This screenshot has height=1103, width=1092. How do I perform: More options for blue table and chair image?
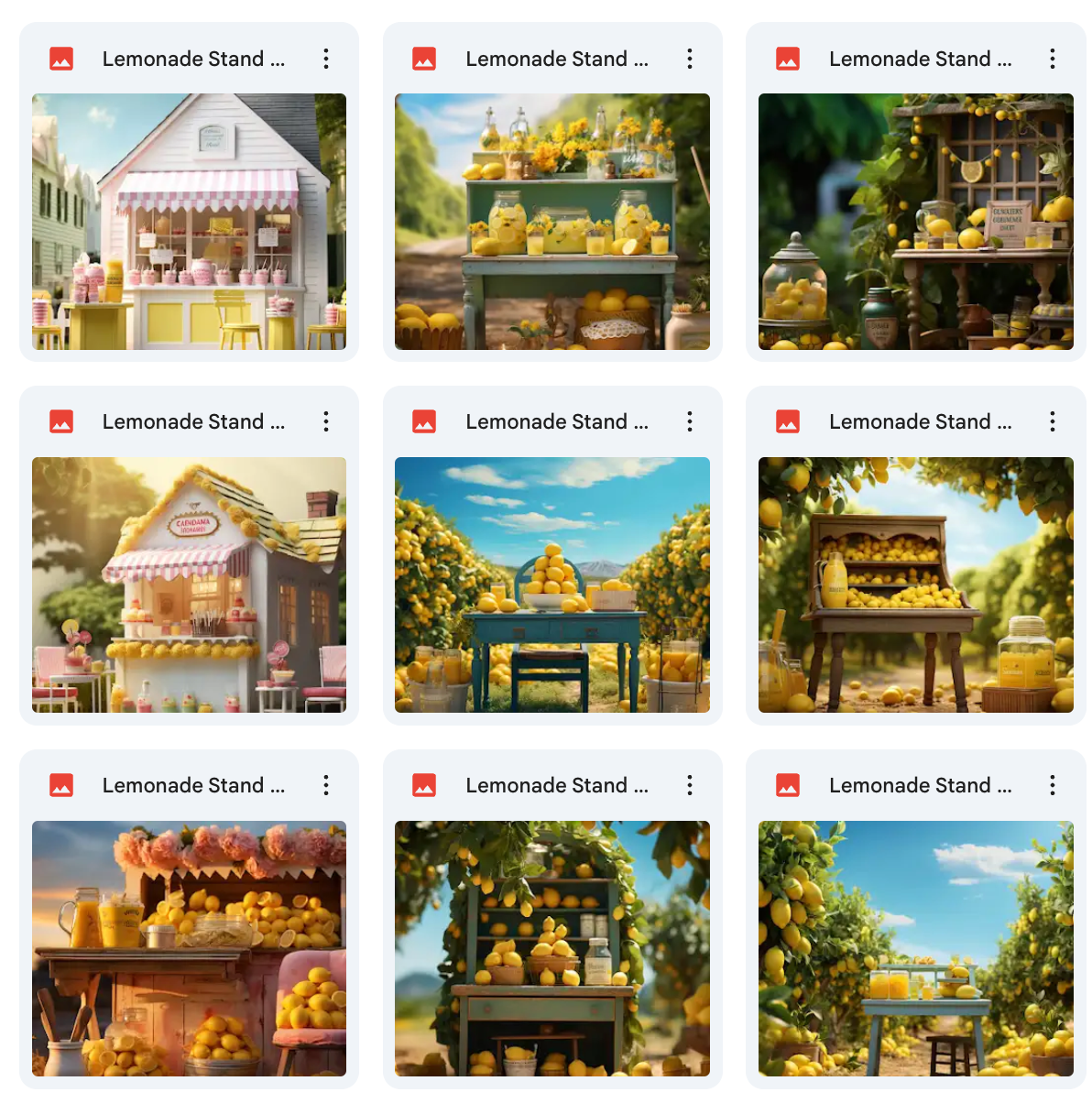[690, 421]
